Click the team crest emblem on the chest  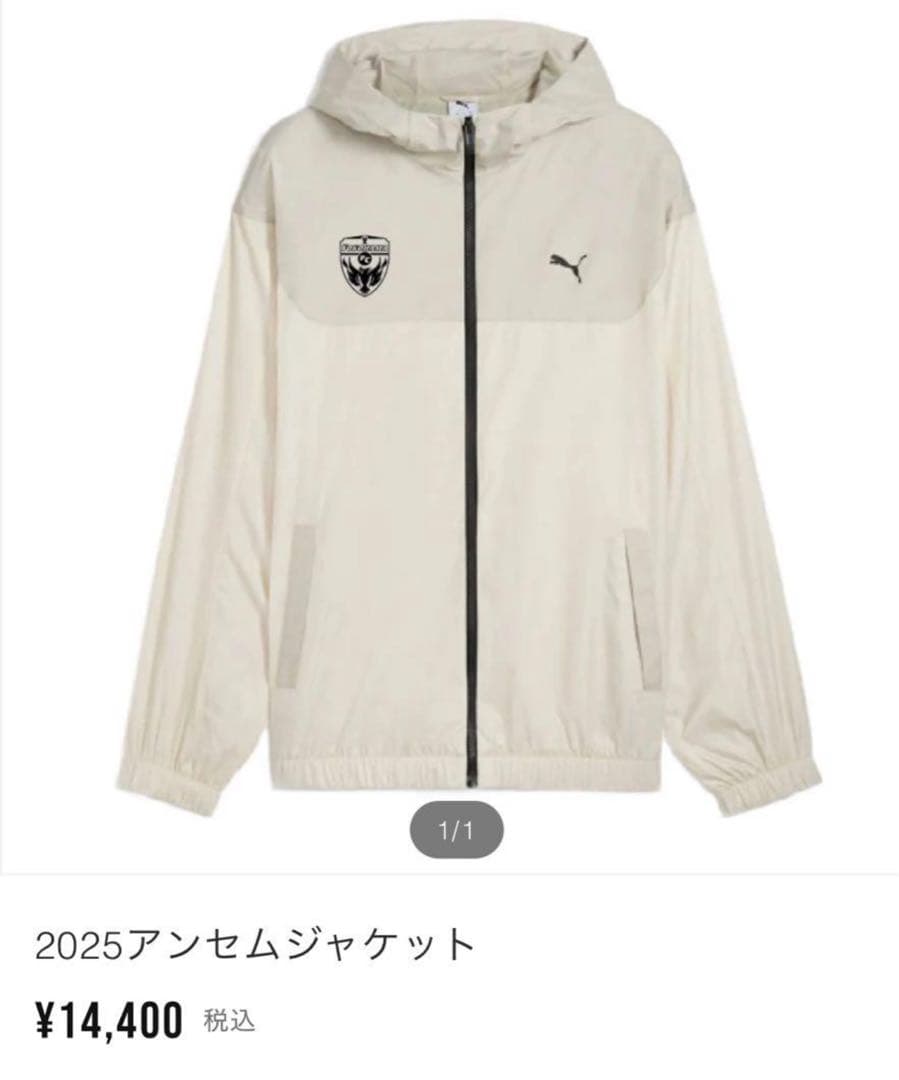pyautogui.click(x=366, y=264)
